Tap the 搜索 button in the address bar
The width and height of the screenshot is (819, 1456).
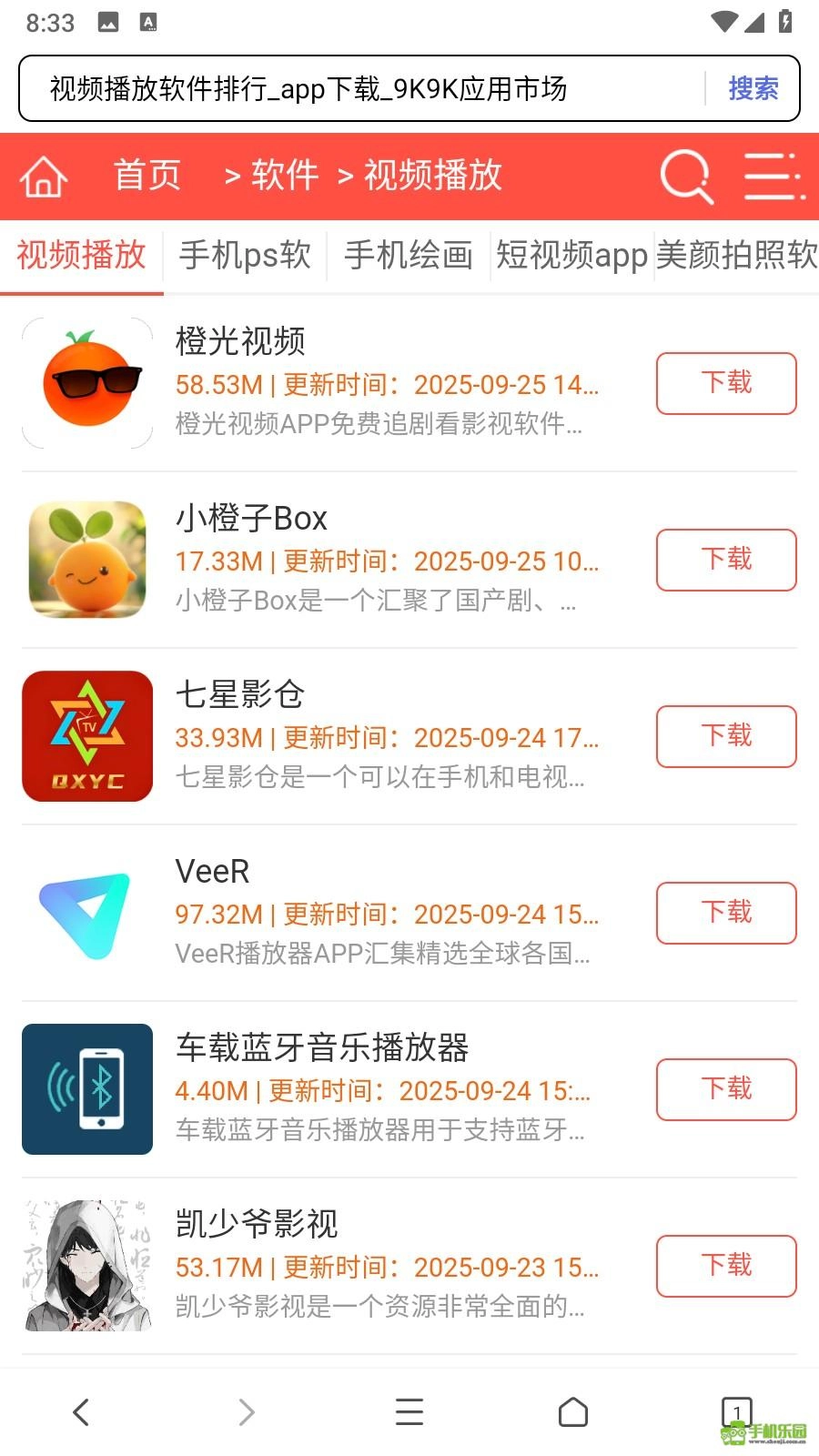tap(753, 88)
